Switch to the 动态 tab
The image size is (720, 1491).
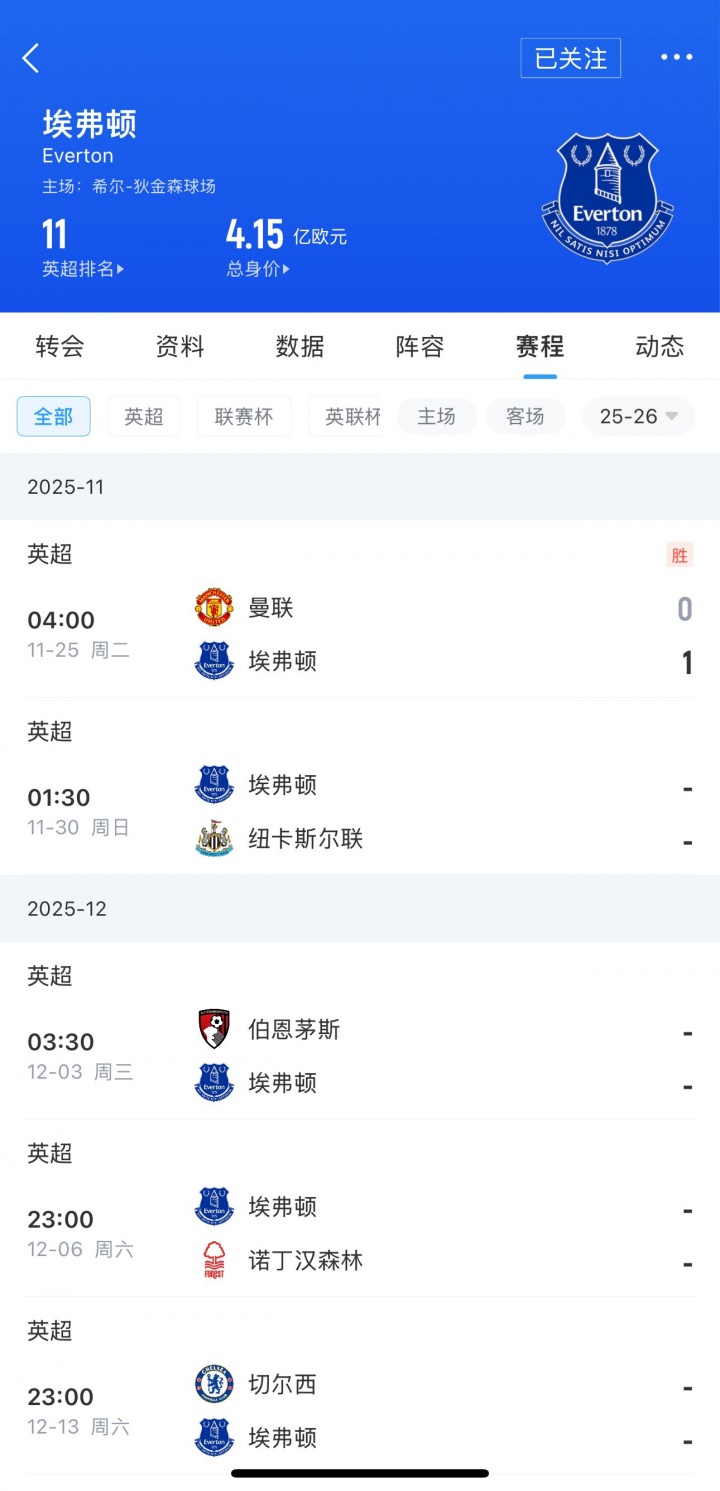(x=660, y=347)
